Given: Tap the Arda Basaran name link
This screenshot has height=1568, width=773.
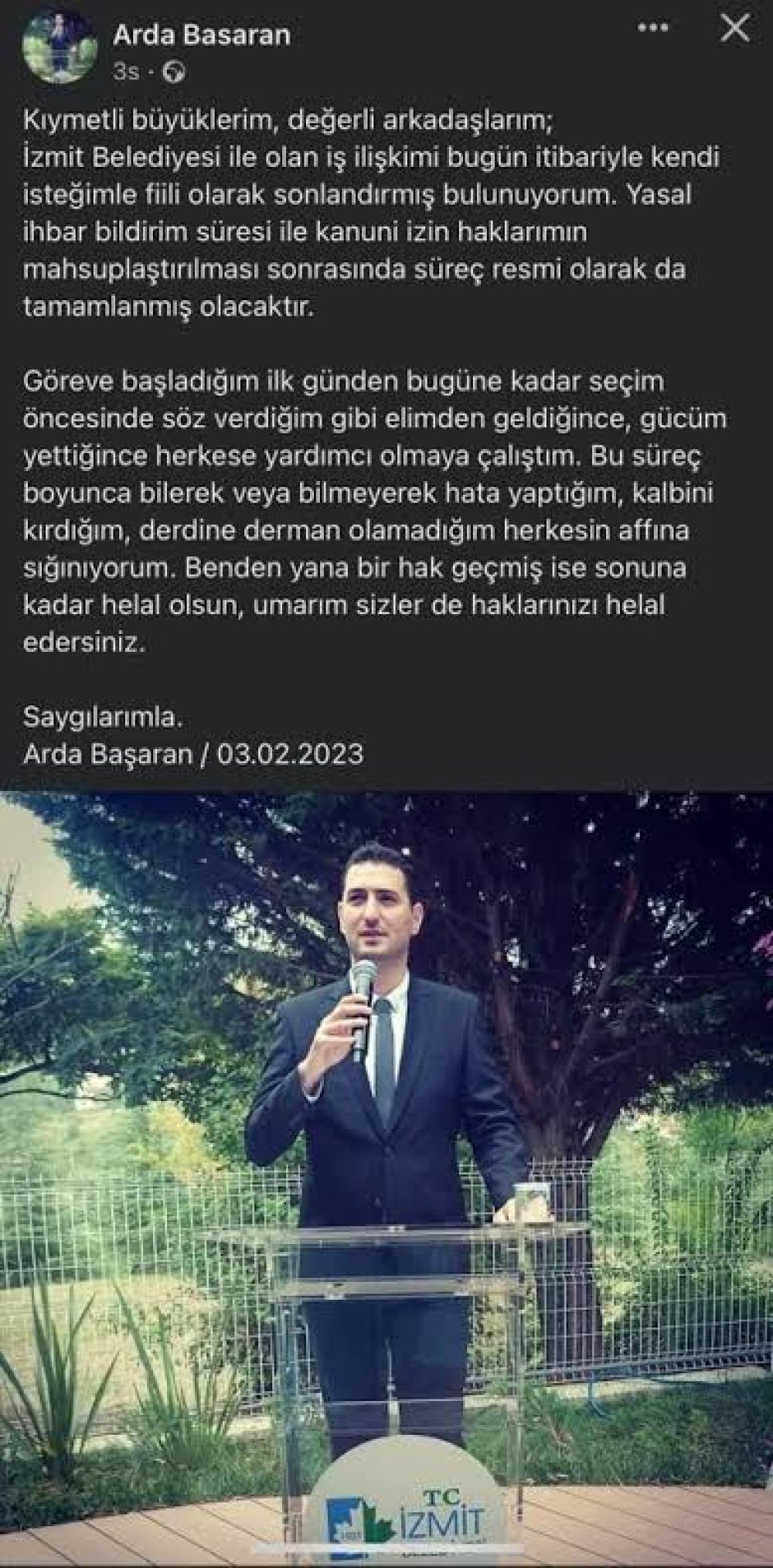Looking at the screenshot, I should tap(201, 36).
